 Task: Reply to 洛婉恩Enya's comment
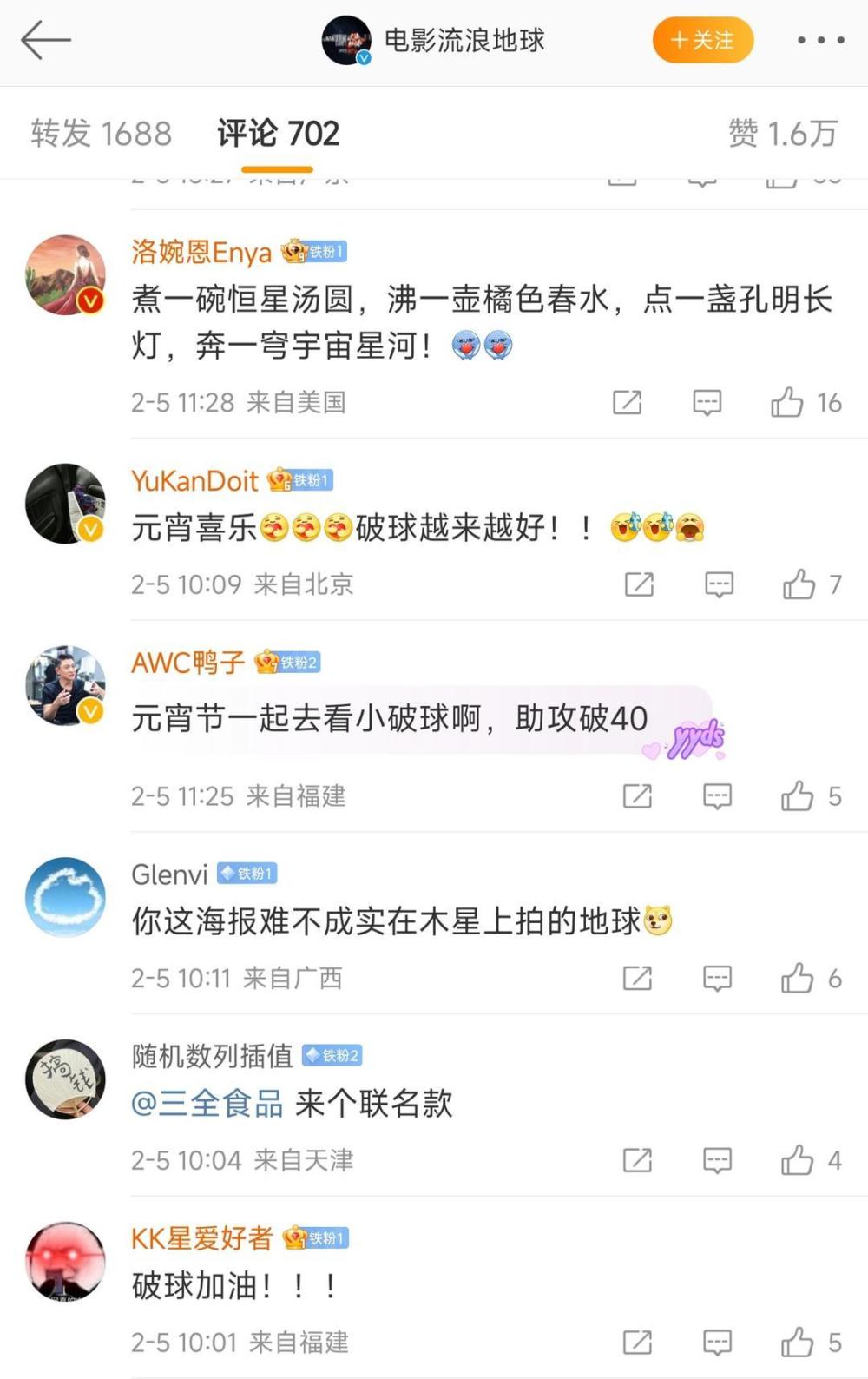[x=707, y=403]
